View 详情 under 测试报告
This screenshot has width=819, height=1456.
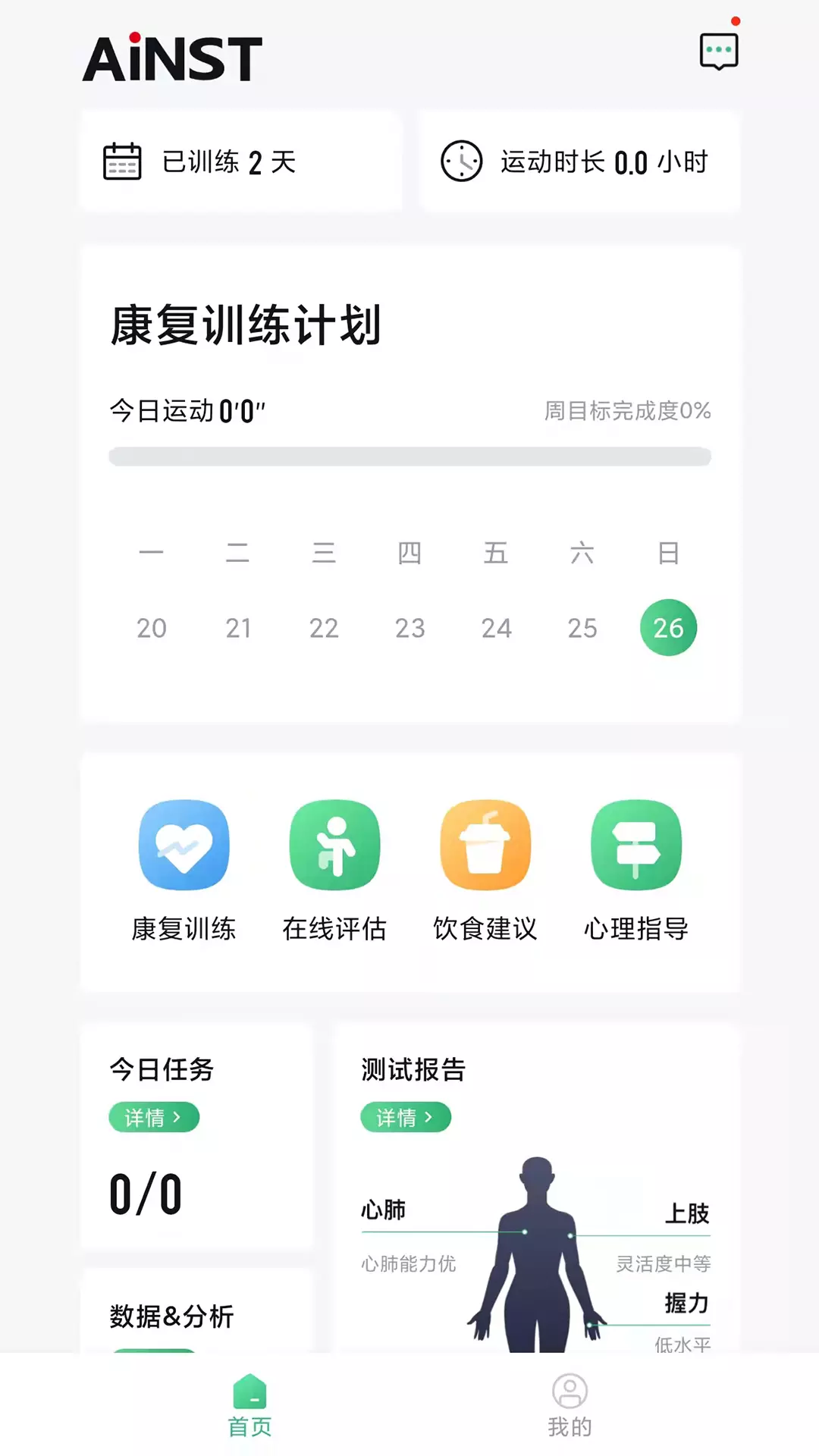pyautogui.click(x=406, y=1117)
